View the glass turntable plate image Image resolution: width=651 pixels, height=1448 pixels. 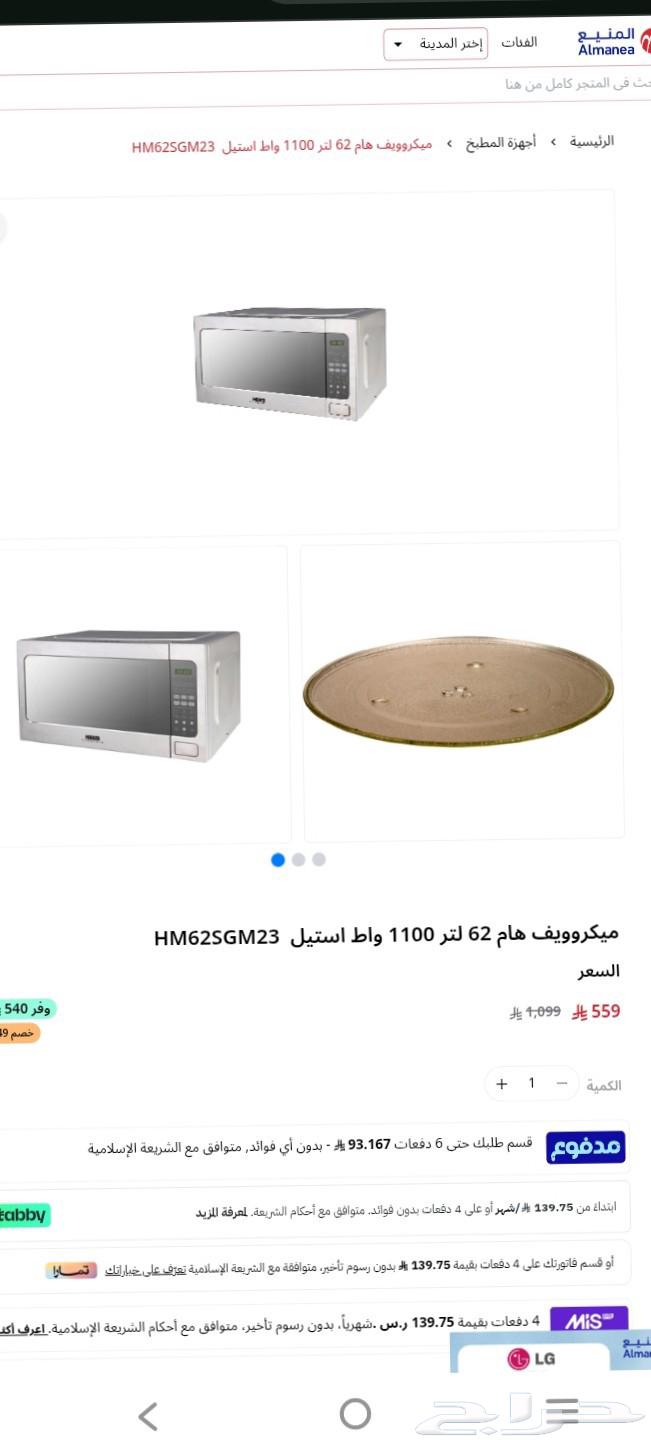[460, 691]
